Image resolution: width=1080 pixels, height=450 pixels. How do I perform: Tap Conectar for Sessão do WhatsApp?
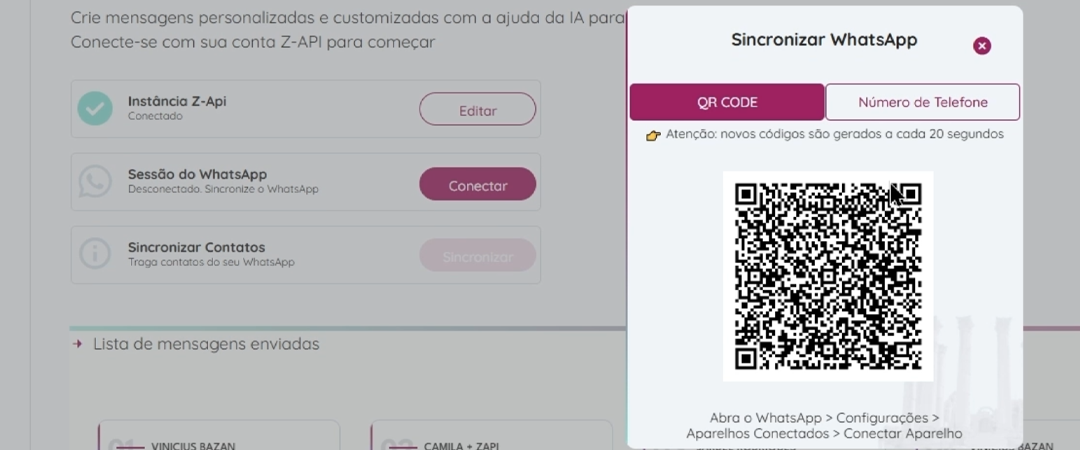pos(477,185)
